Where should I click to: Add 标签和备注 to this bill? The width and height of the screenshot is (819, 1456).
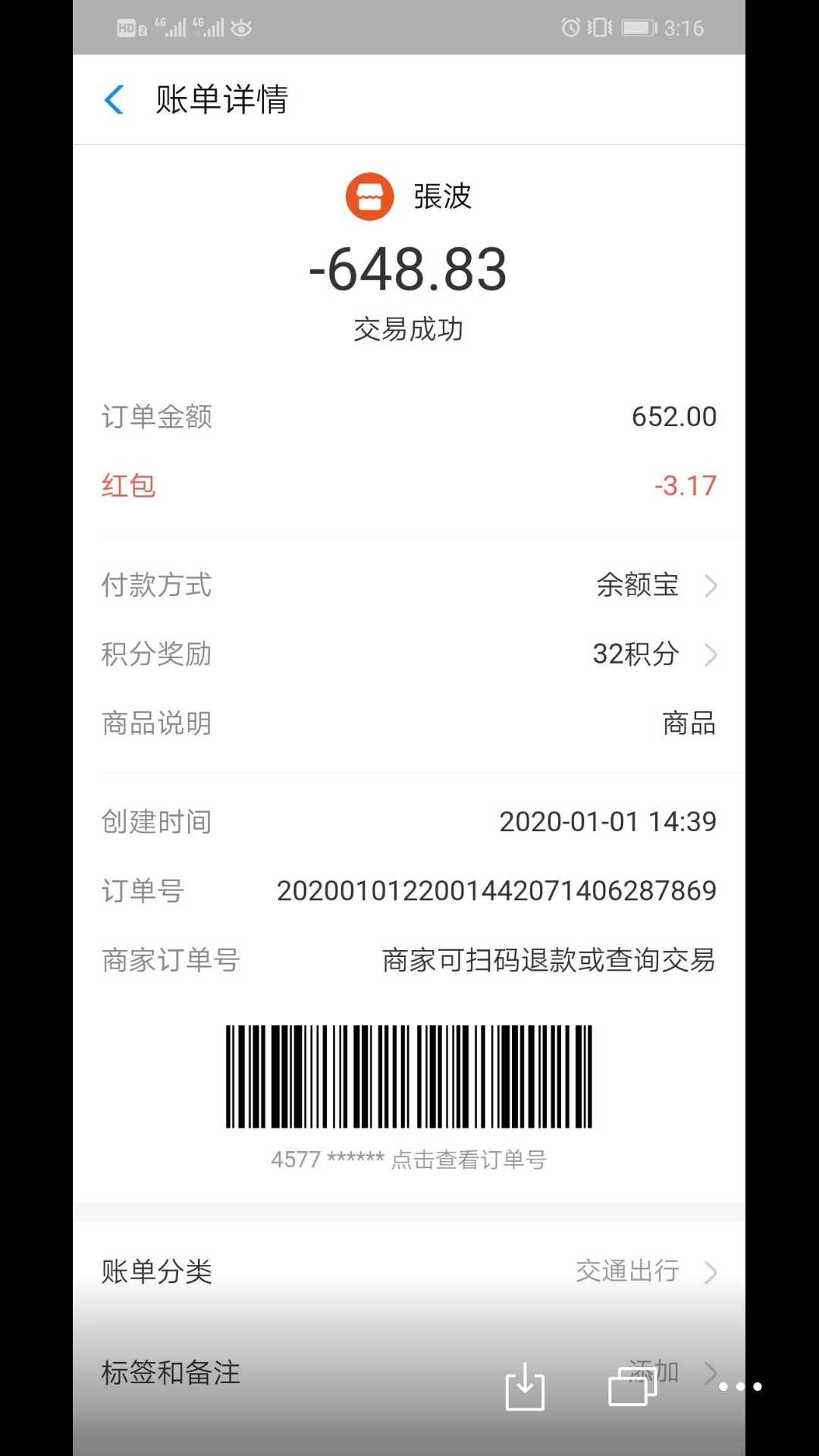coord(667,1372)
